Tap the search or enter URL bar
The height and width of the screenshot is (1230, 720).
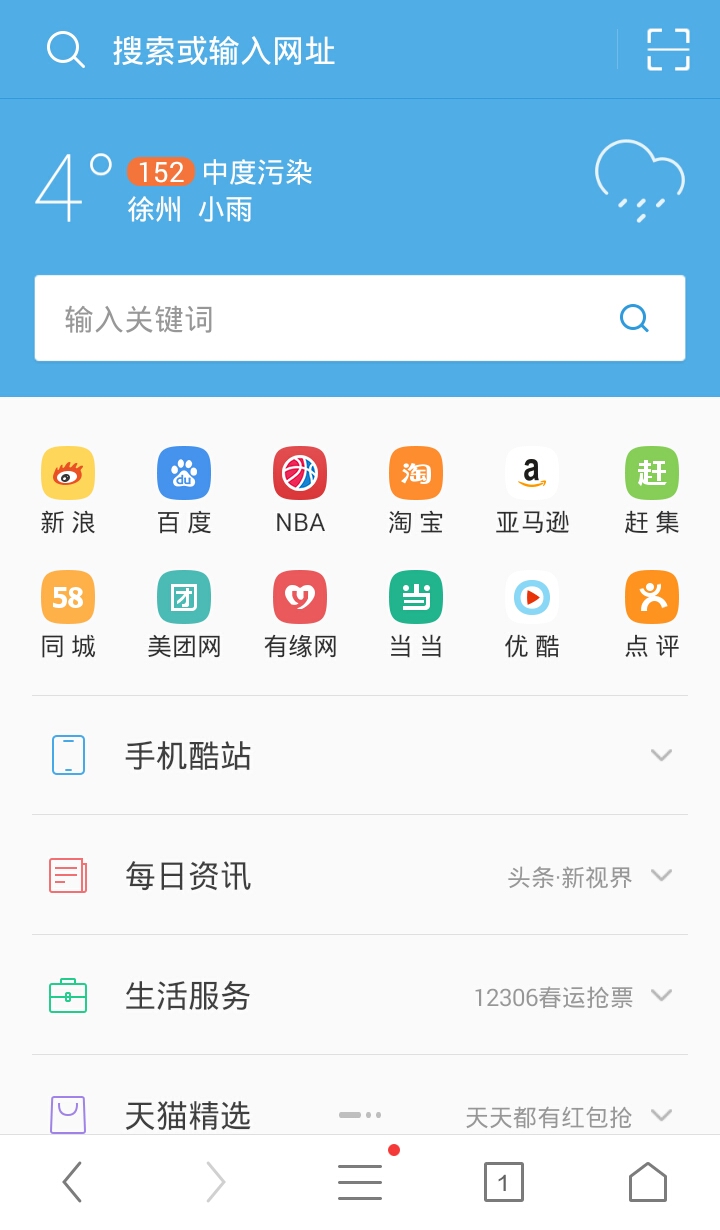(300, 50)
